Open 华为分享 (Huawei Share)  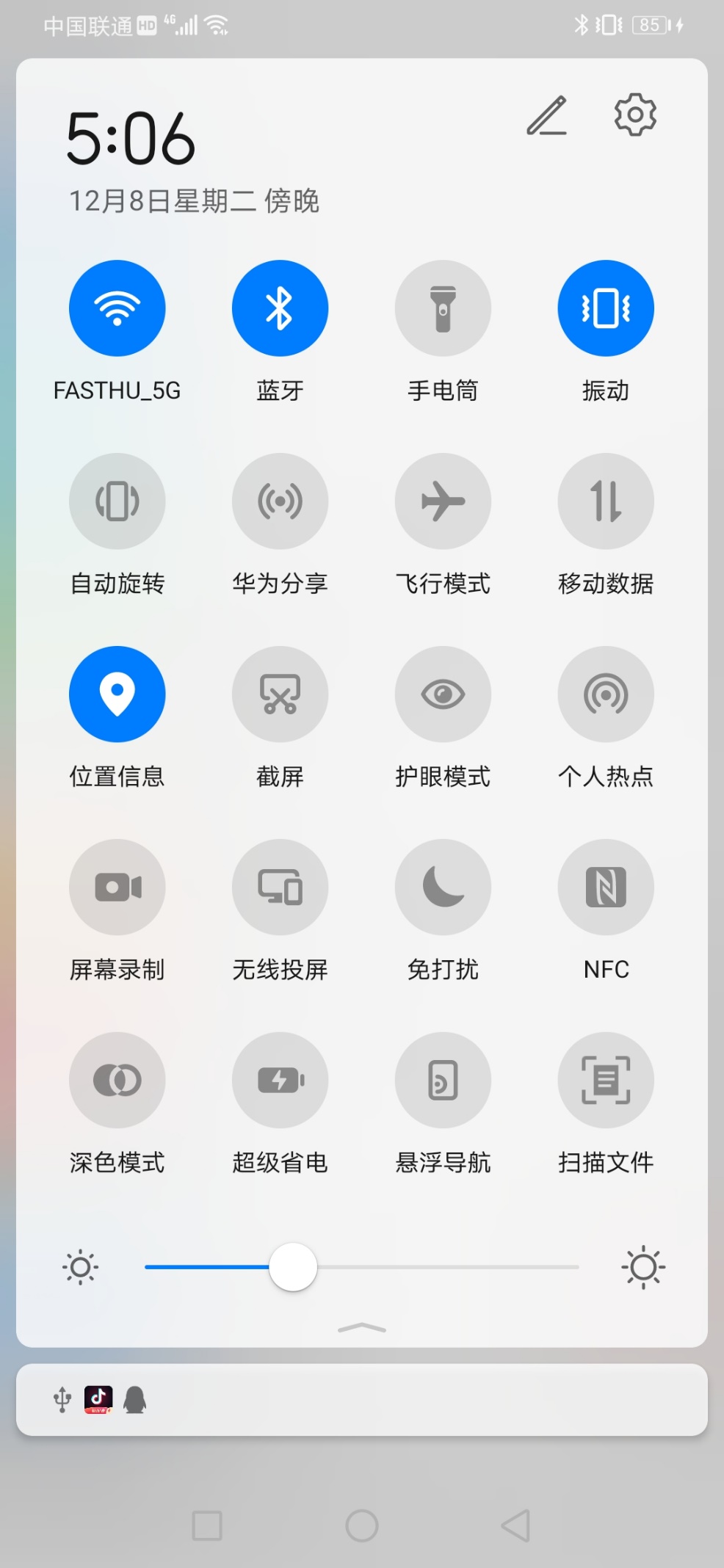click(x=280, y=501)
